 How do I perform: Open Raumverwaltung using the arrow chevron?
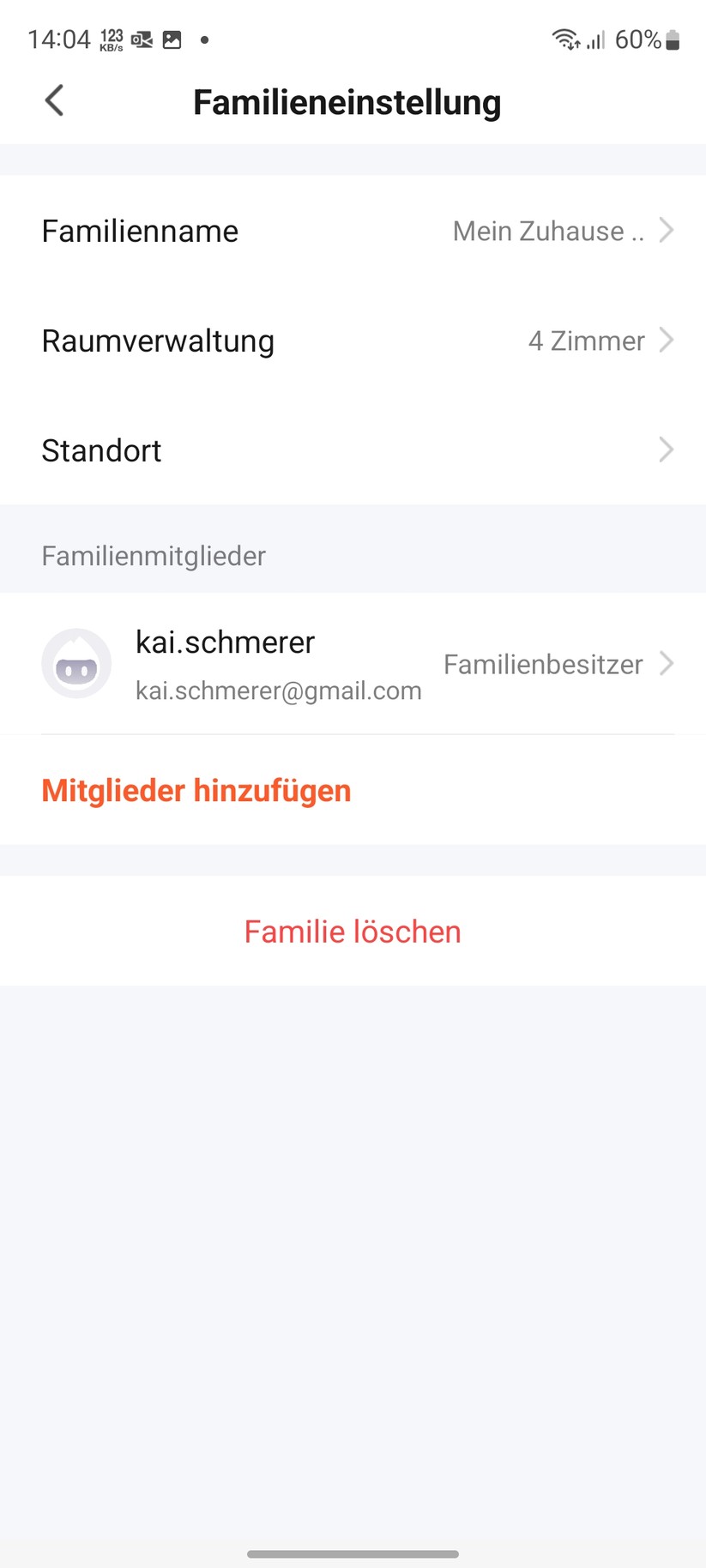click(667, 340)
